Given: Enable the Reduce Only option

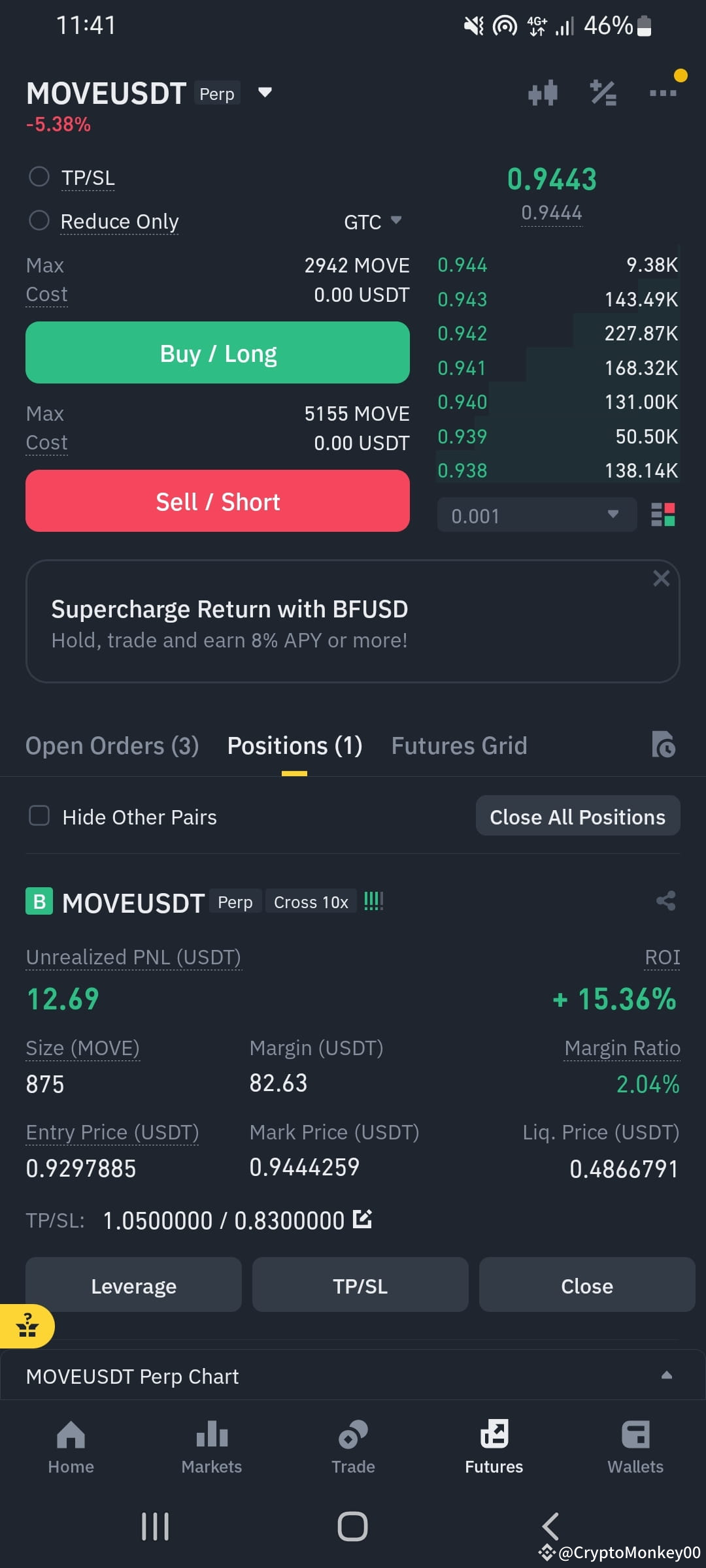Looking at the screenshot, I should (x=41, y=221).
